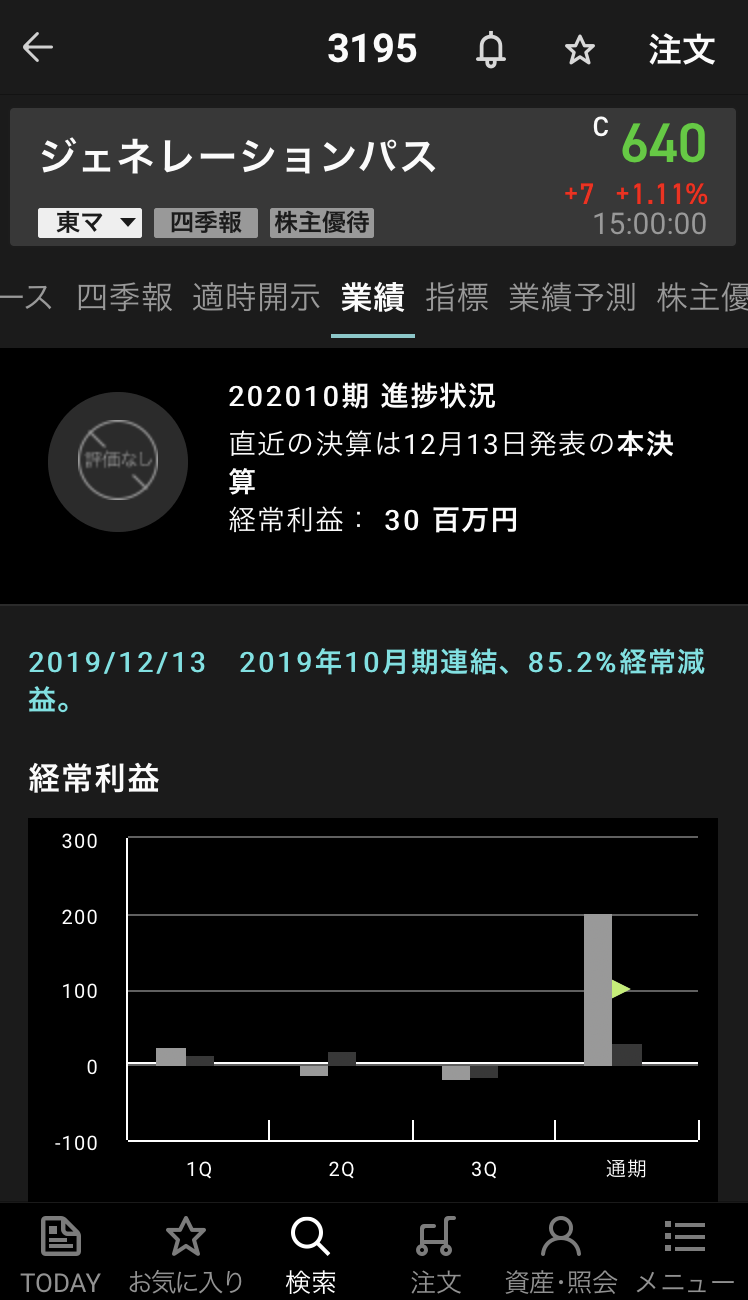
Task: Select the 四季報 top tab
Action: tap(125, 297)
